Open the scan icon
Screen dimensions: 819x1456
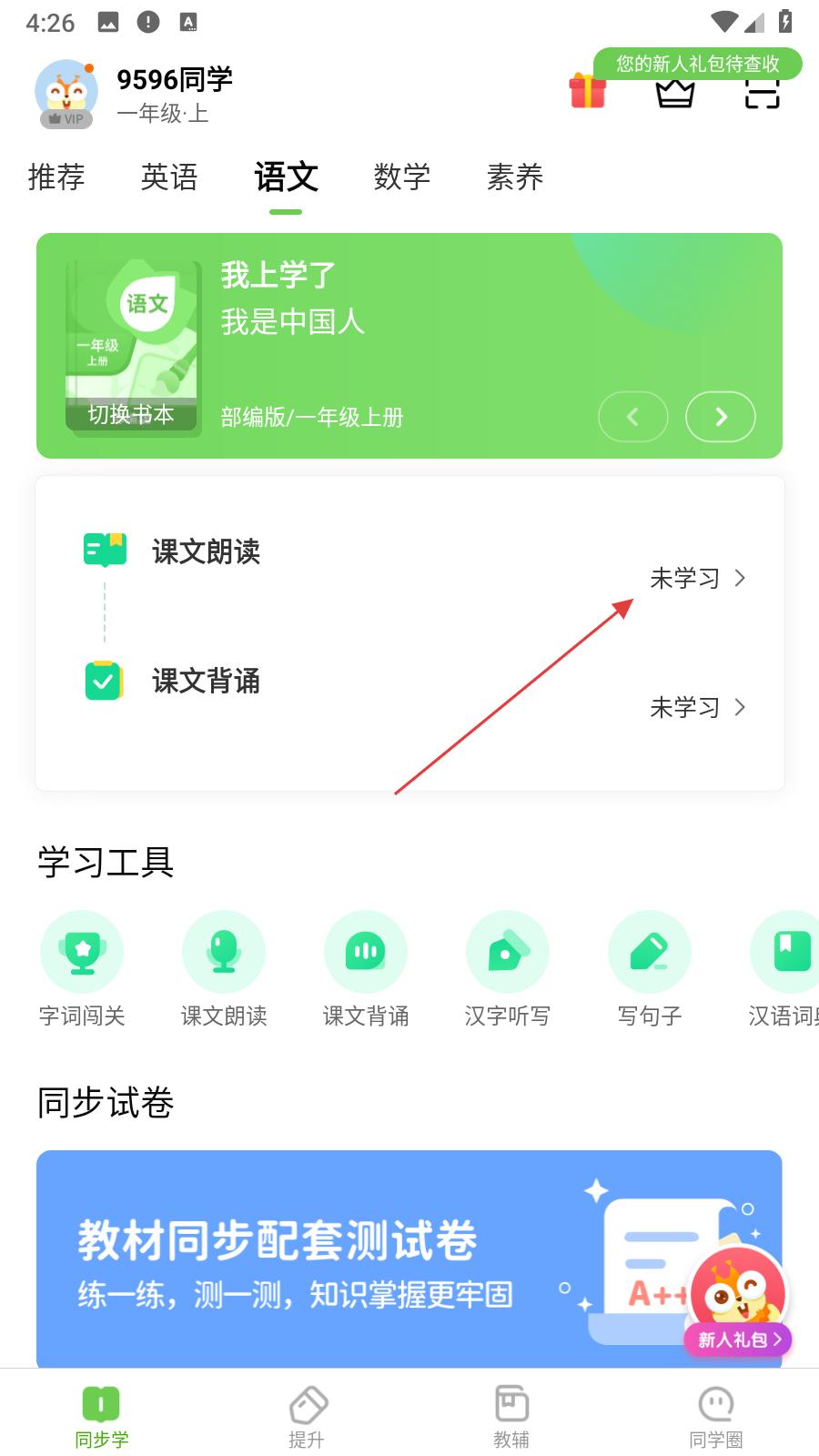[763, 93]
